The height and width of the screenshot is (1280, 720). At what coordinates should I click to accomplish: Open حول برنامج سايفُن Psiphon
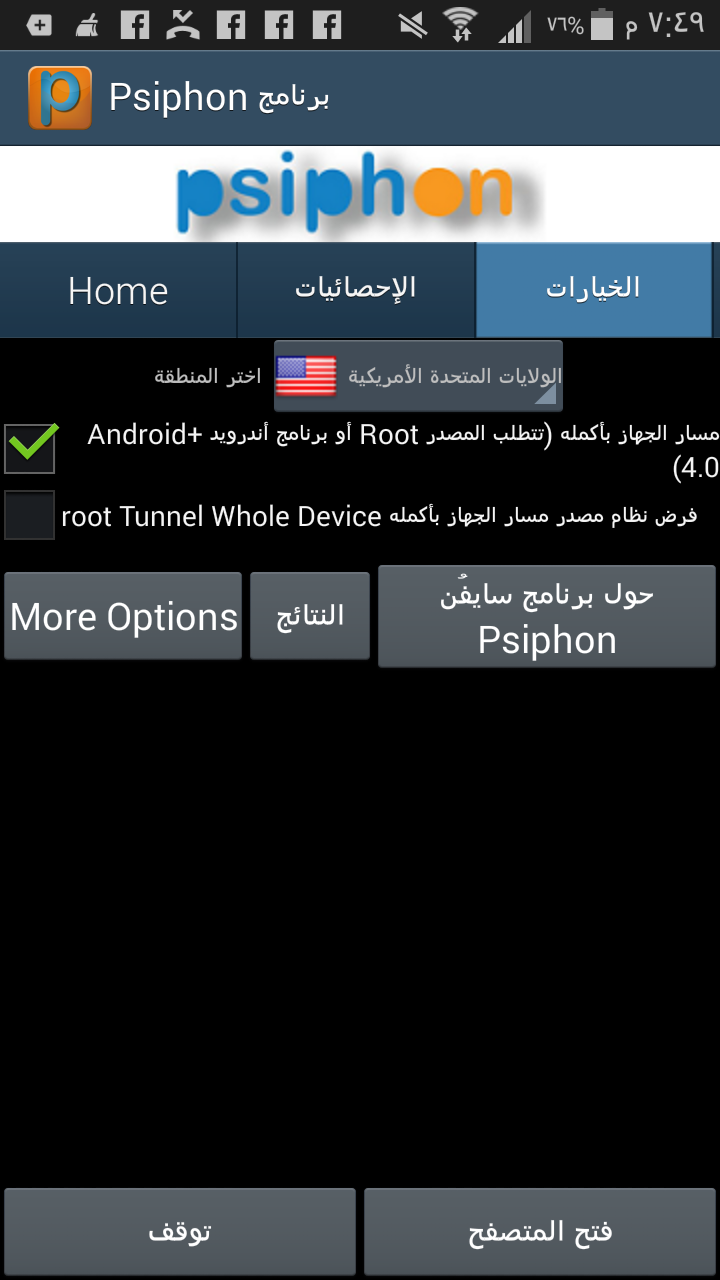tap(546, 616)
